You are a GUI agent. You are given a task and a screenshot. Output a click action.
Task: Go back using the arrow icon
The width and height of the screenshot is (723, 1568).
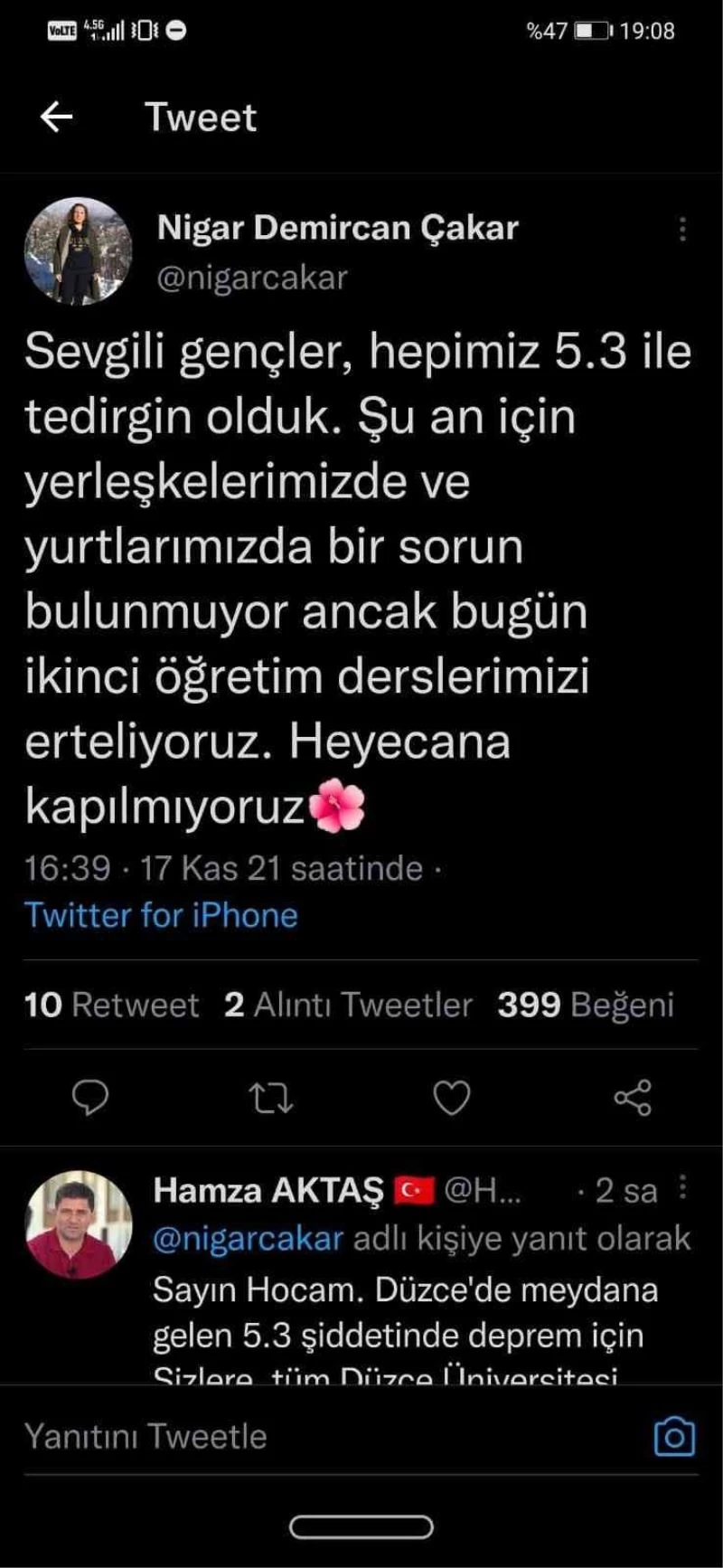pos(56,117)
